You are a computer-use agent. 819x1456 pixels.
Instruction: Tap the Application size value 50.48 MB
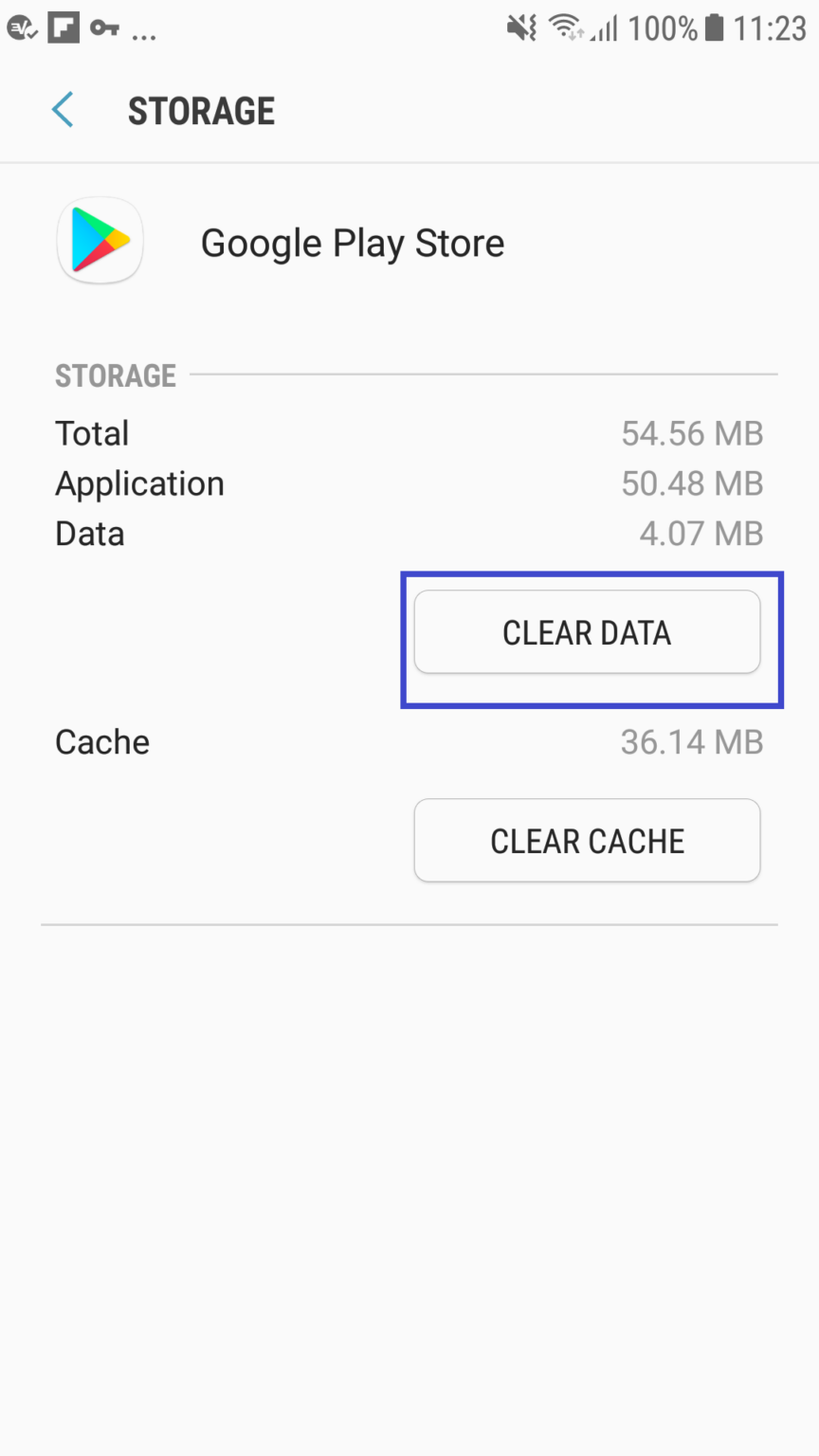692,483
